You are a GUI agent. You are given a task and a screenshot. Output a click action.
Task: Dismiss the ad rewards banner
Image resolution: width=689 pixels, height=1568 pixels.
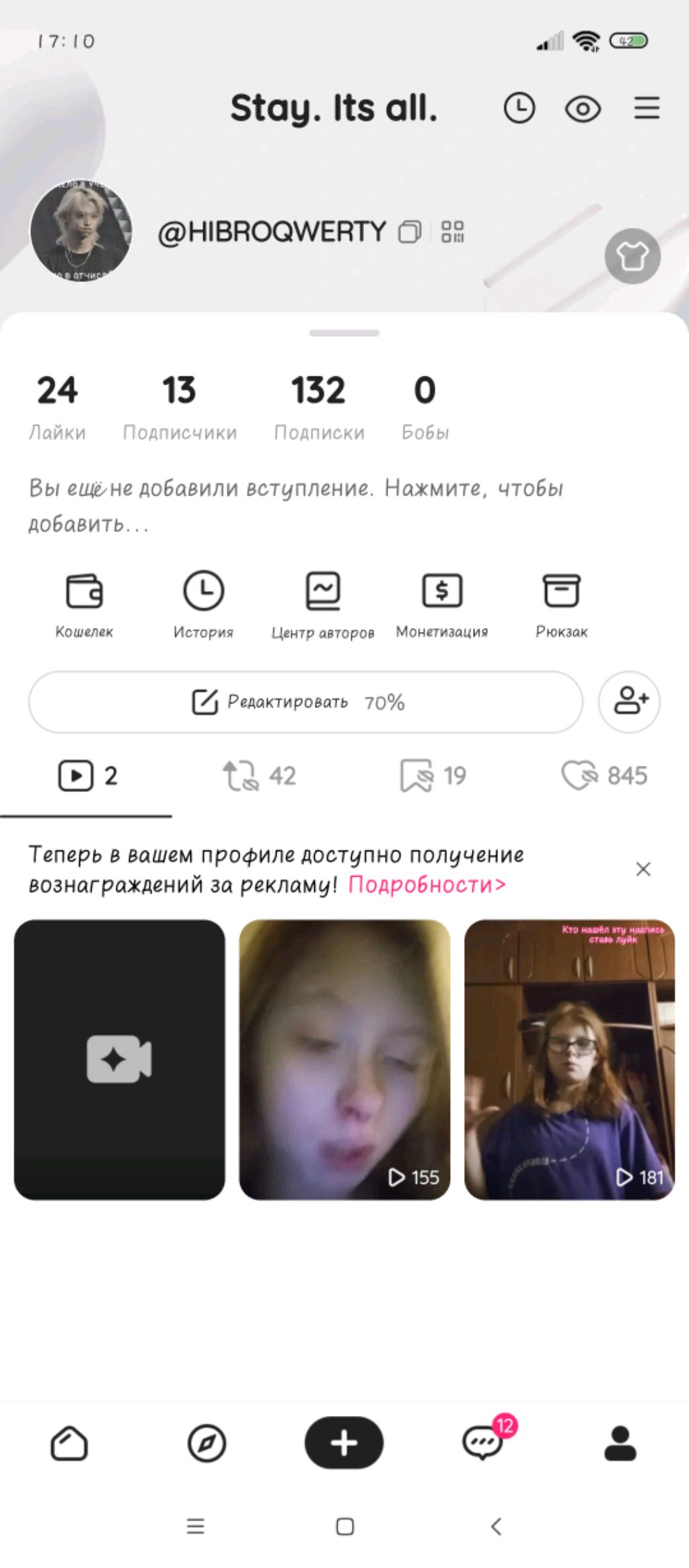click(x=643, y=869)
